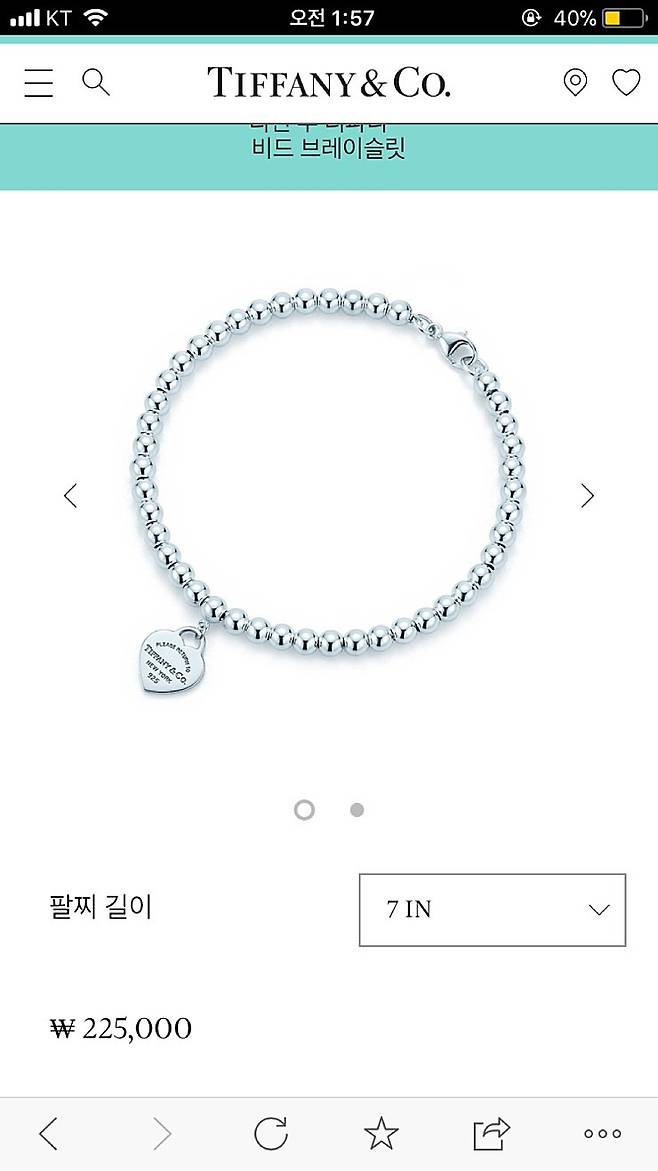The image size is (658, 1171).
Task: Bookmark this page with the star
Action: 381,1133
